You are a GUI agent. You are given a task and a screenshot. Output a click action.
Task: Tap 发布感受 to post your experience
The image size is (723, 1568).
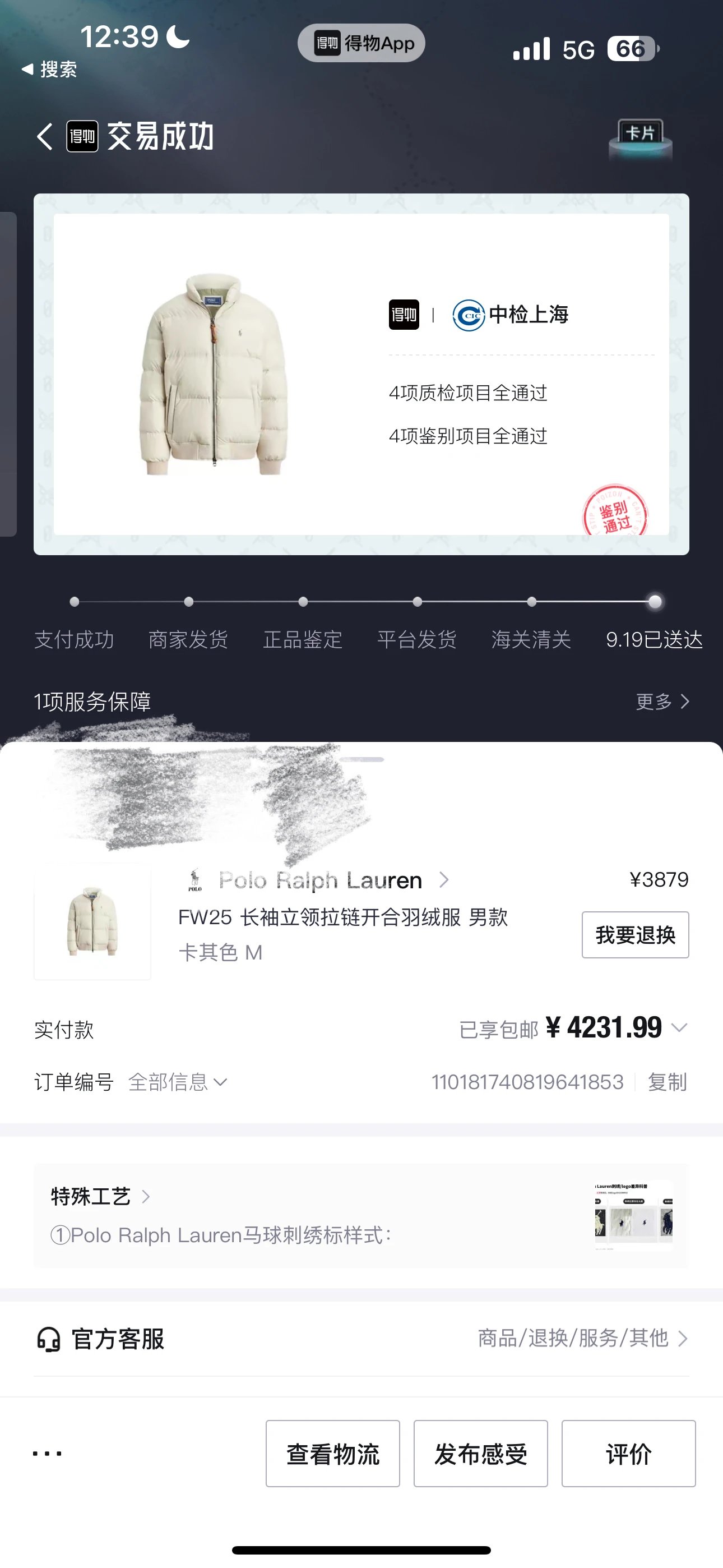[x=480, y=1454]
